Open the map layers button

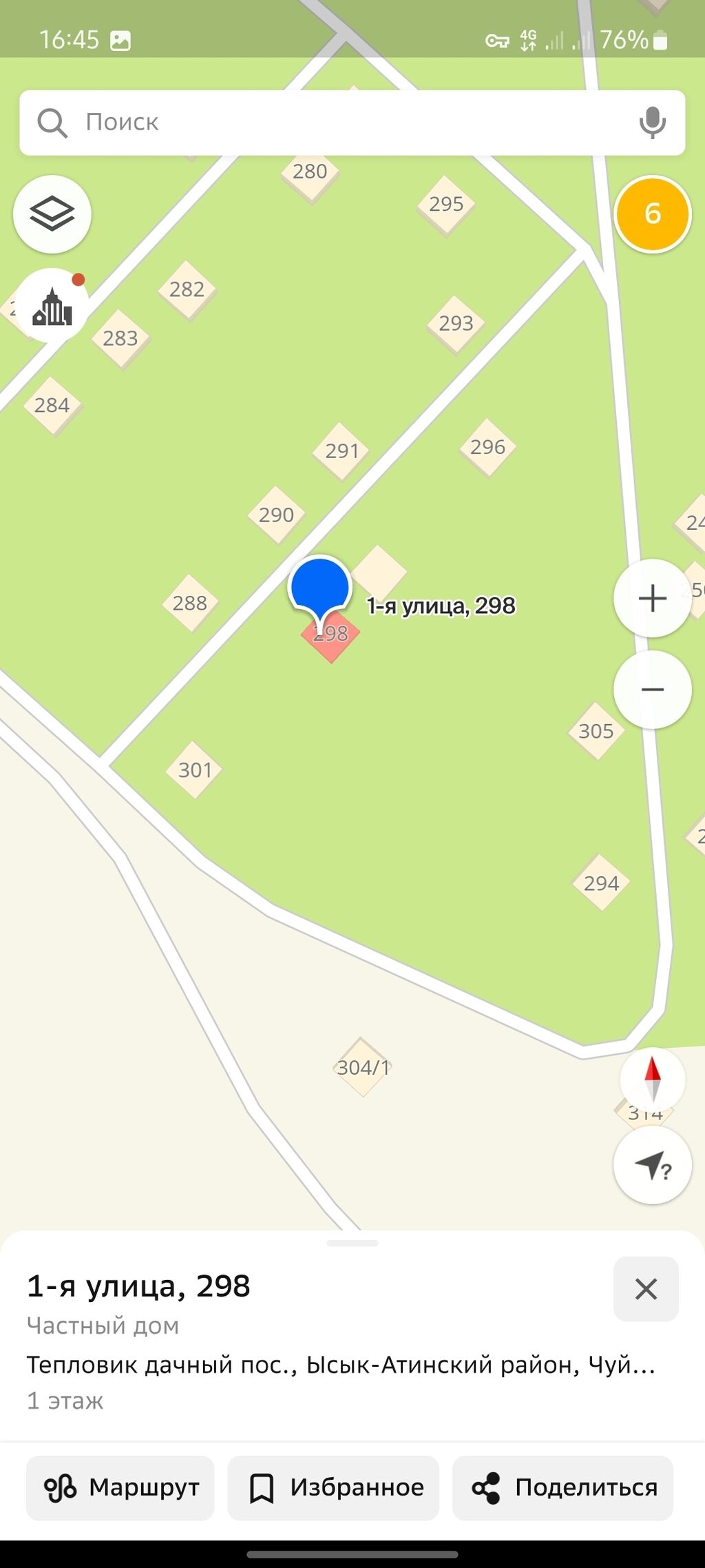click(52, 214)
